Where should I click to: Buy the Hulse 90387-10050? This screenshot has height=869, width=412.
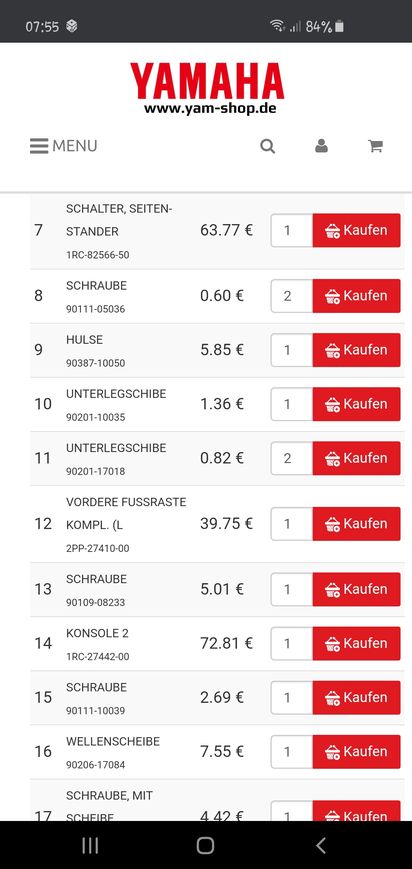[356, 350]
